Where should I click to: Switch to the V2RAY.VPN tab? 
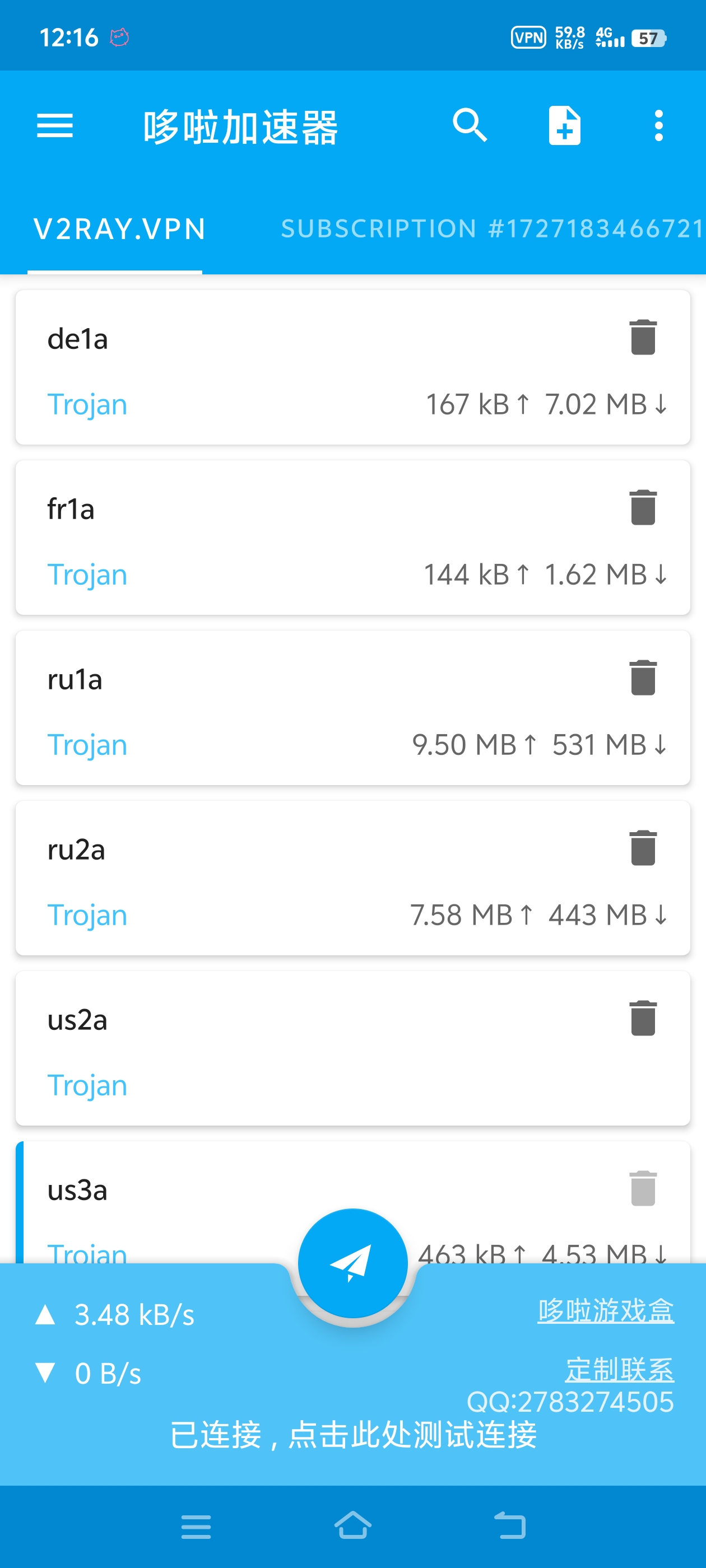119,230
